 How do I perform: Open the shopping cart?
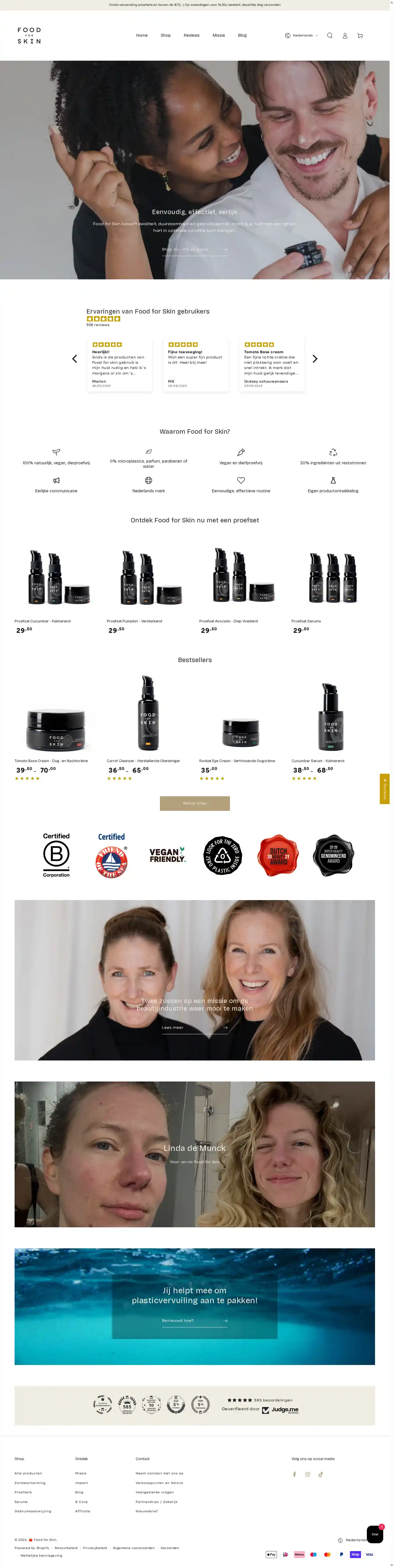[x=360, y=36]
